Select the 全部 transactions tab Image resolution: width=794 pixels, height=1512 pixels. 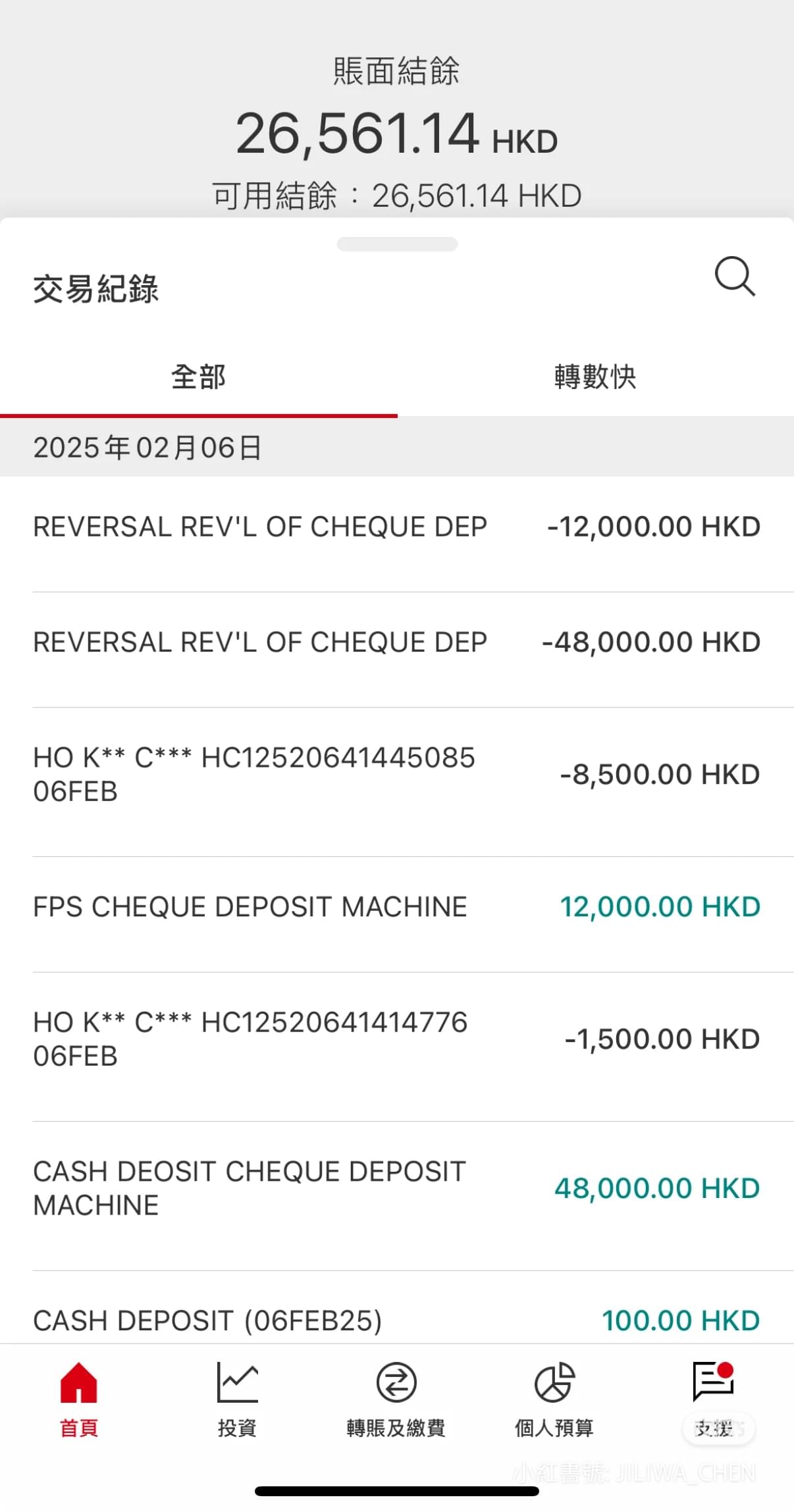tap(198, 378)
